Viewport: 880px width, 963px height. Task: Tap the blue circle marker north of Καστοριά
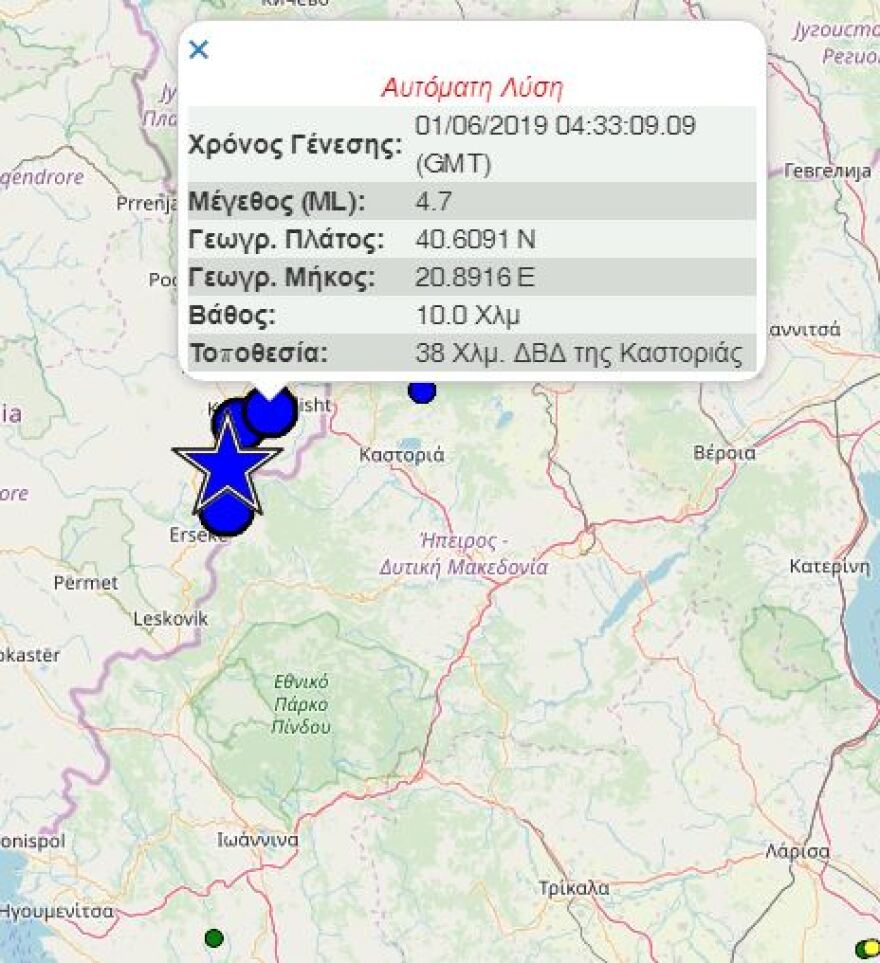(422, 391)
